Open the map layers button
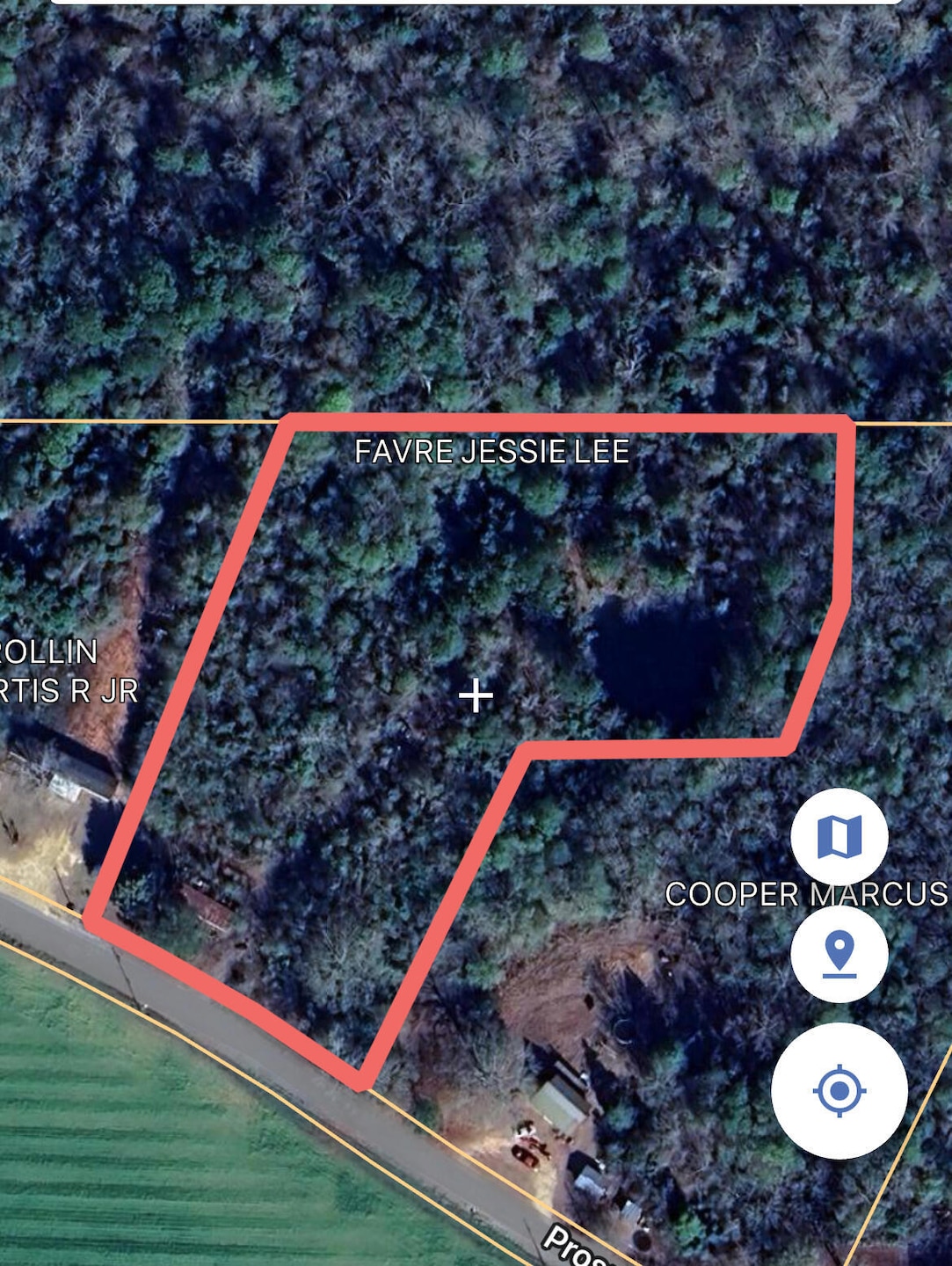The image size is (952, 1266). coord(839,836)
